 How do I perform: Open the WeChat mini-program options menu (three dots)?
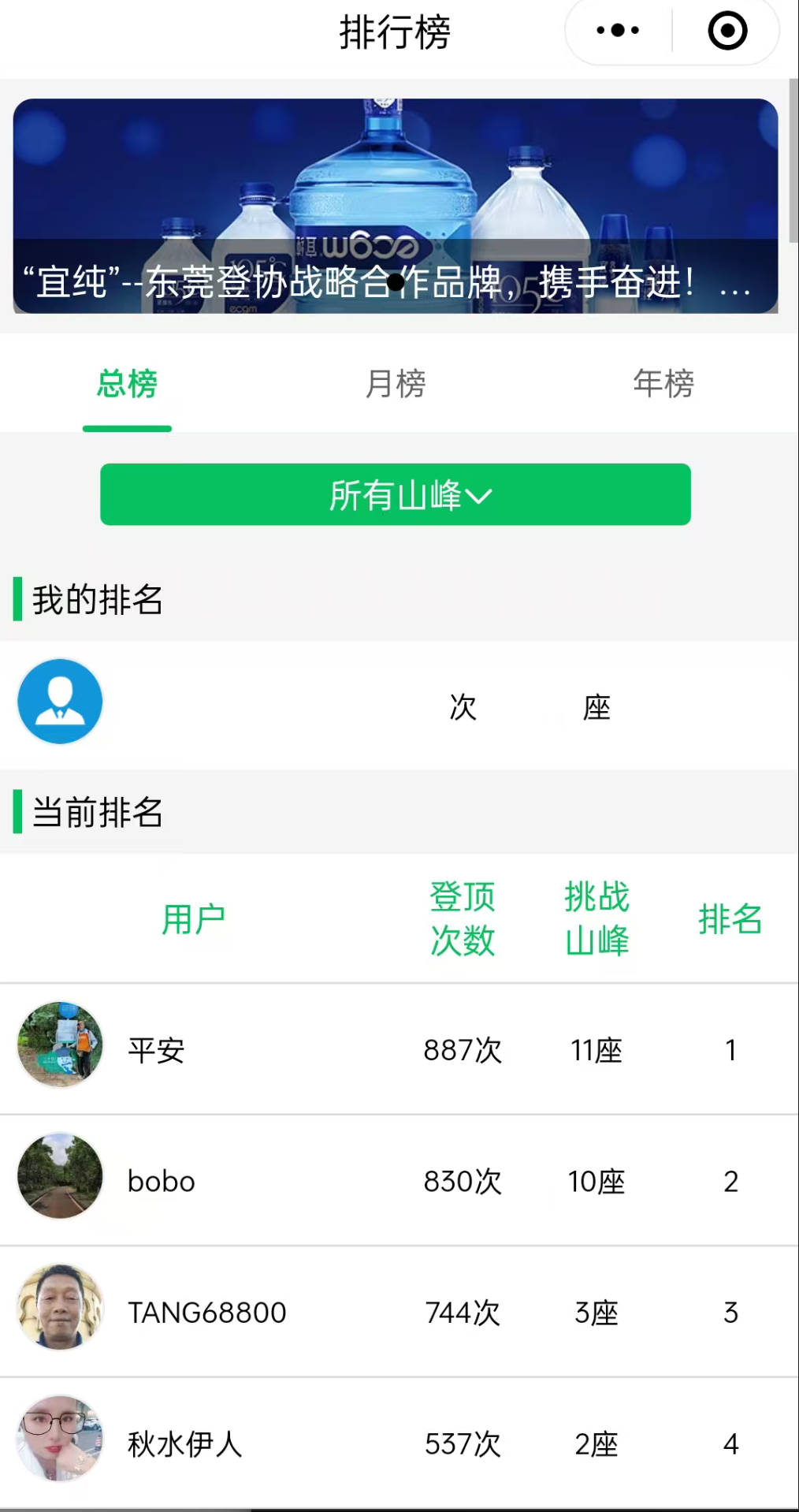[615, 31]
